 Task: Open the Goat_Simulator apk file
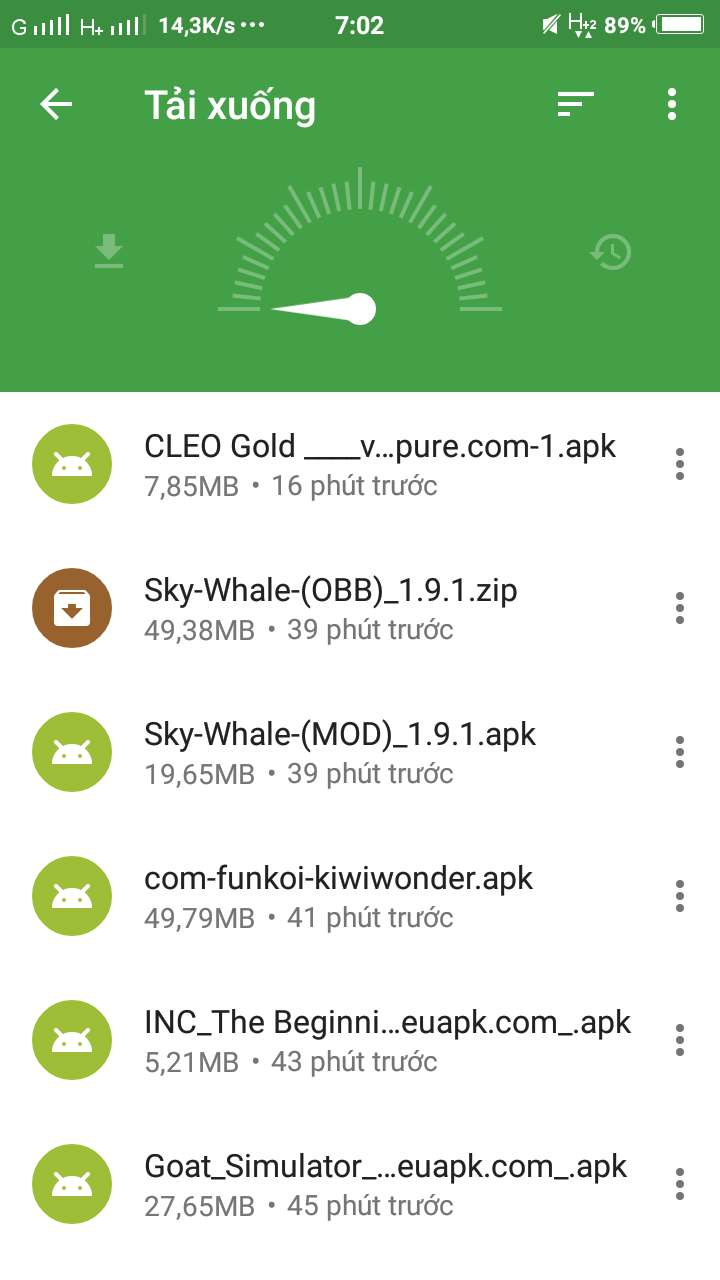(386, 1184)
